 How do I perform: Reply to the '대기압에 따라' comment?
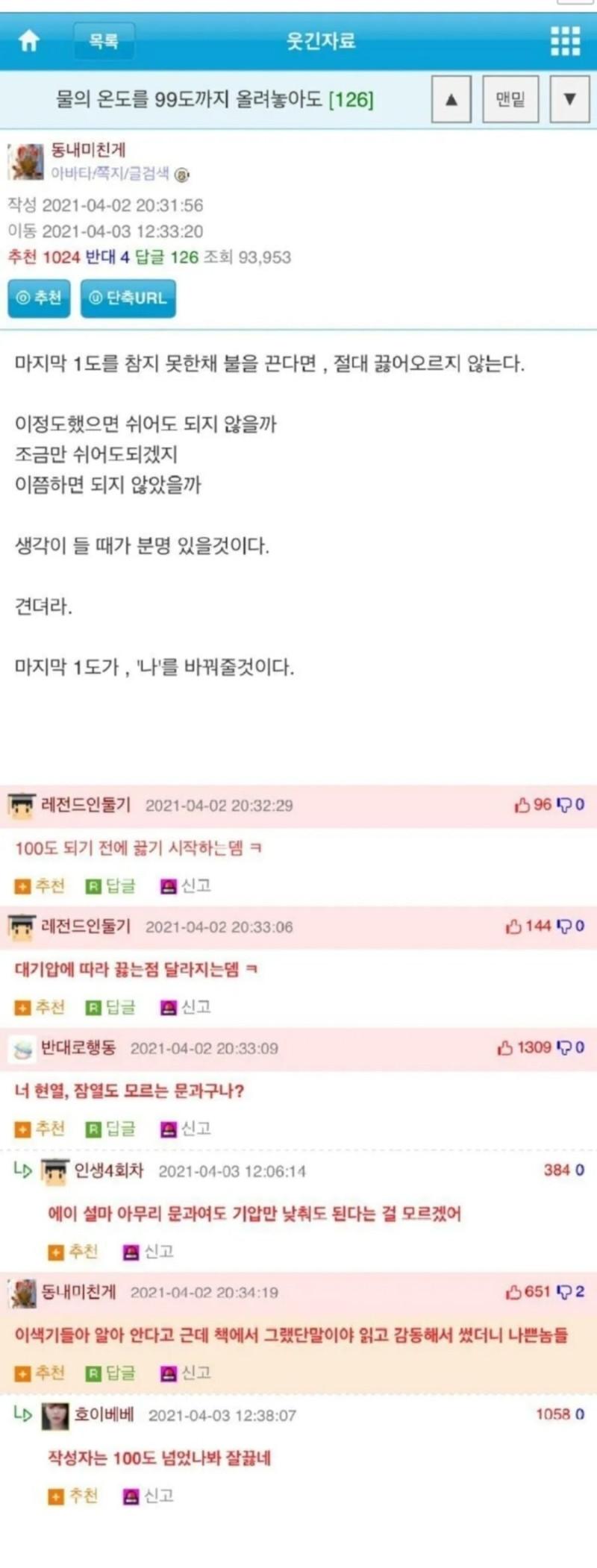(111, 1007)
